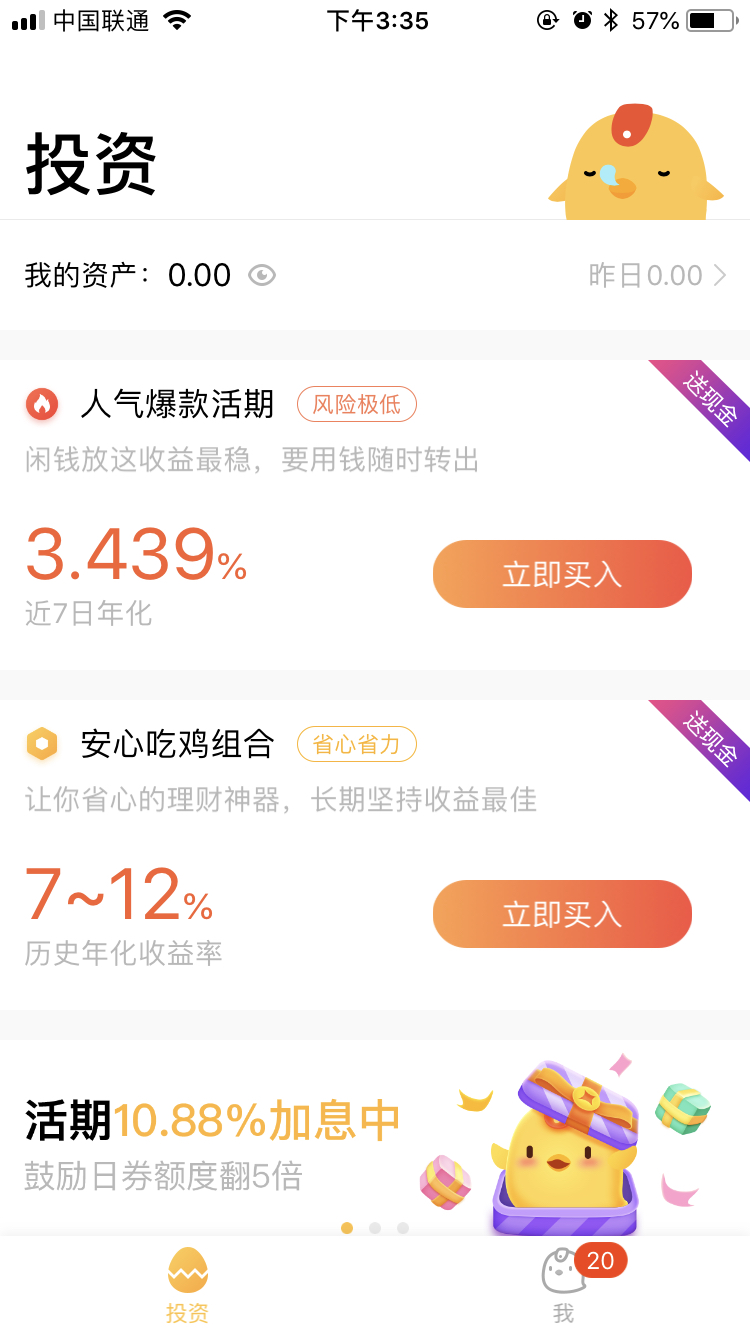This screenshot has width=750, height=1334.
Task: Open the 人气爆款活期 product card
Action: coord(375,515)
